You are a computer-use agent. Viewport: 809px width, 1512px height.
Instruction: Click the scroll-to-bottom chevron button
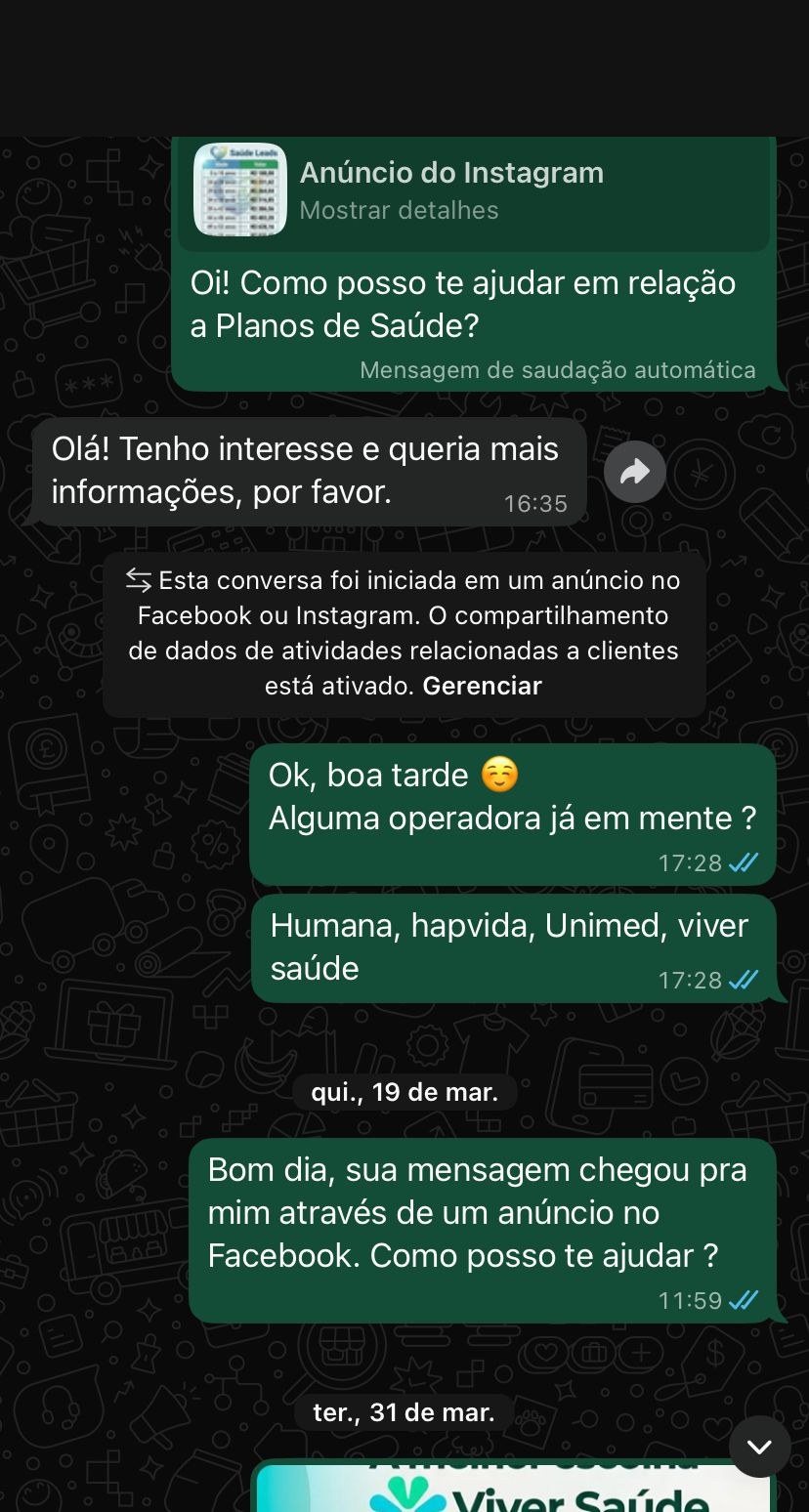click(x=759, y=1447)
